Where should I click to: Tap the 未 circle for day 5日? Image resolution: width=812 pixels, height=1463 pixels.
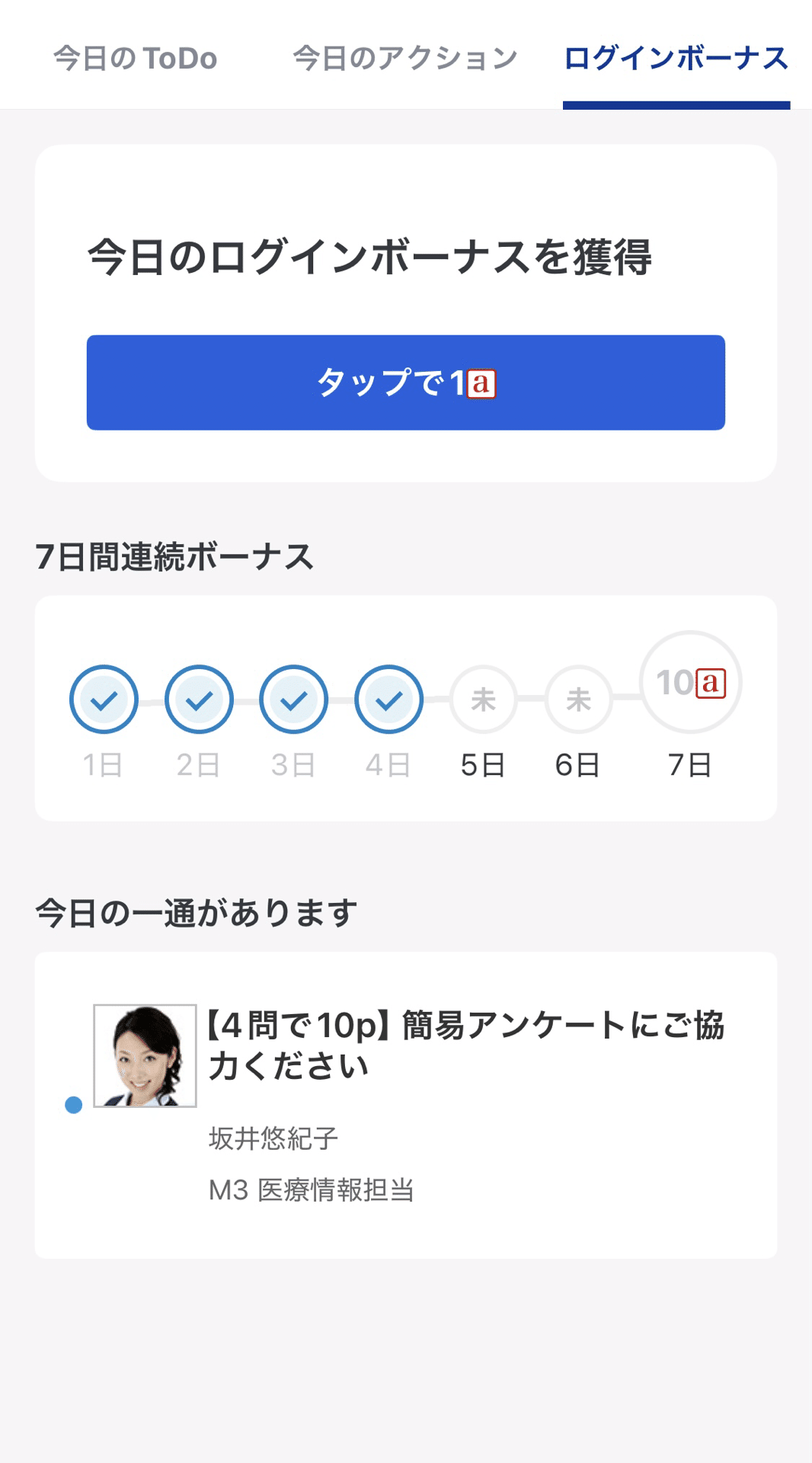[x=482, y=699]
